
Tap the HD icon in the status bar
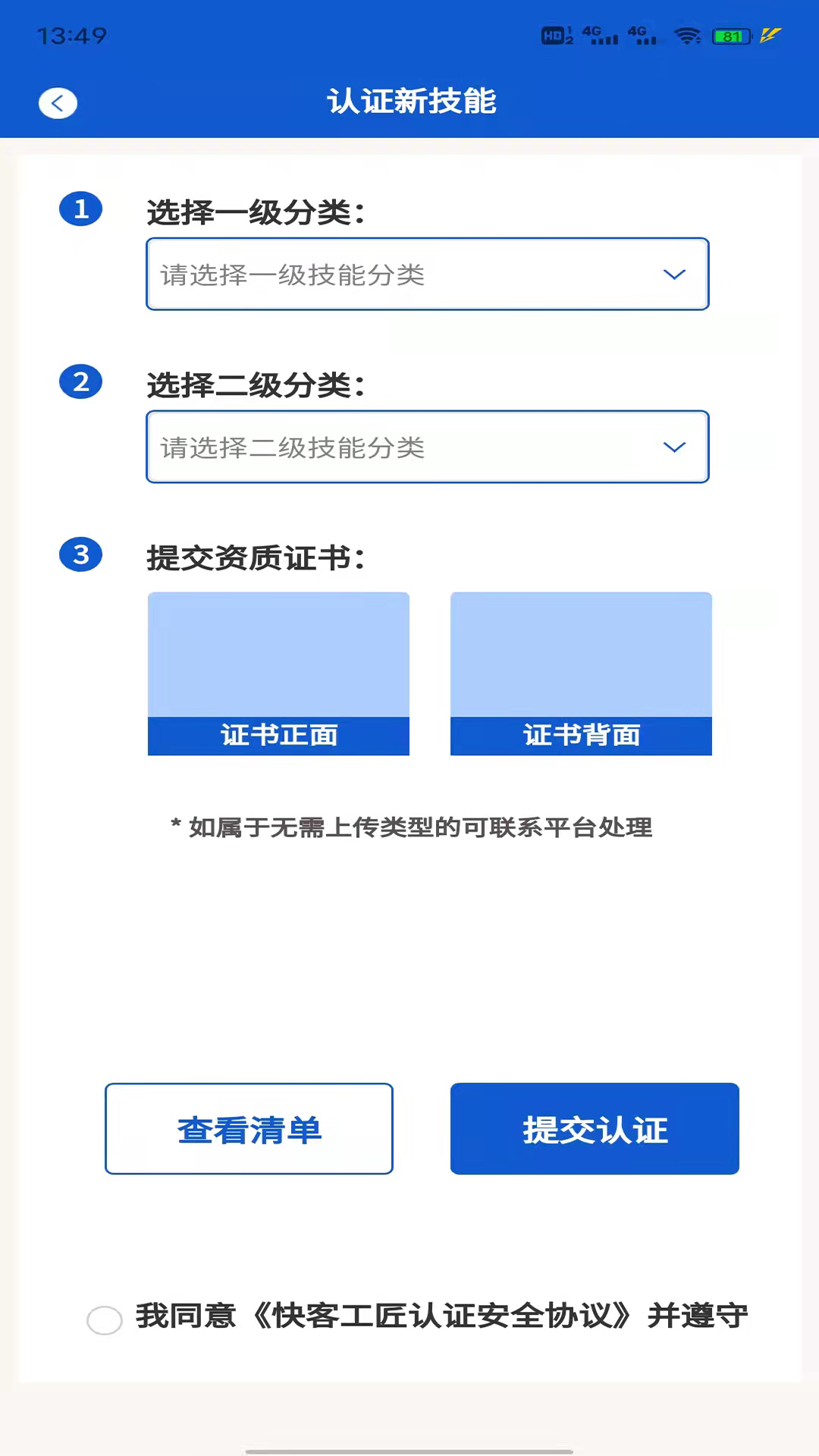coord(553,34)
